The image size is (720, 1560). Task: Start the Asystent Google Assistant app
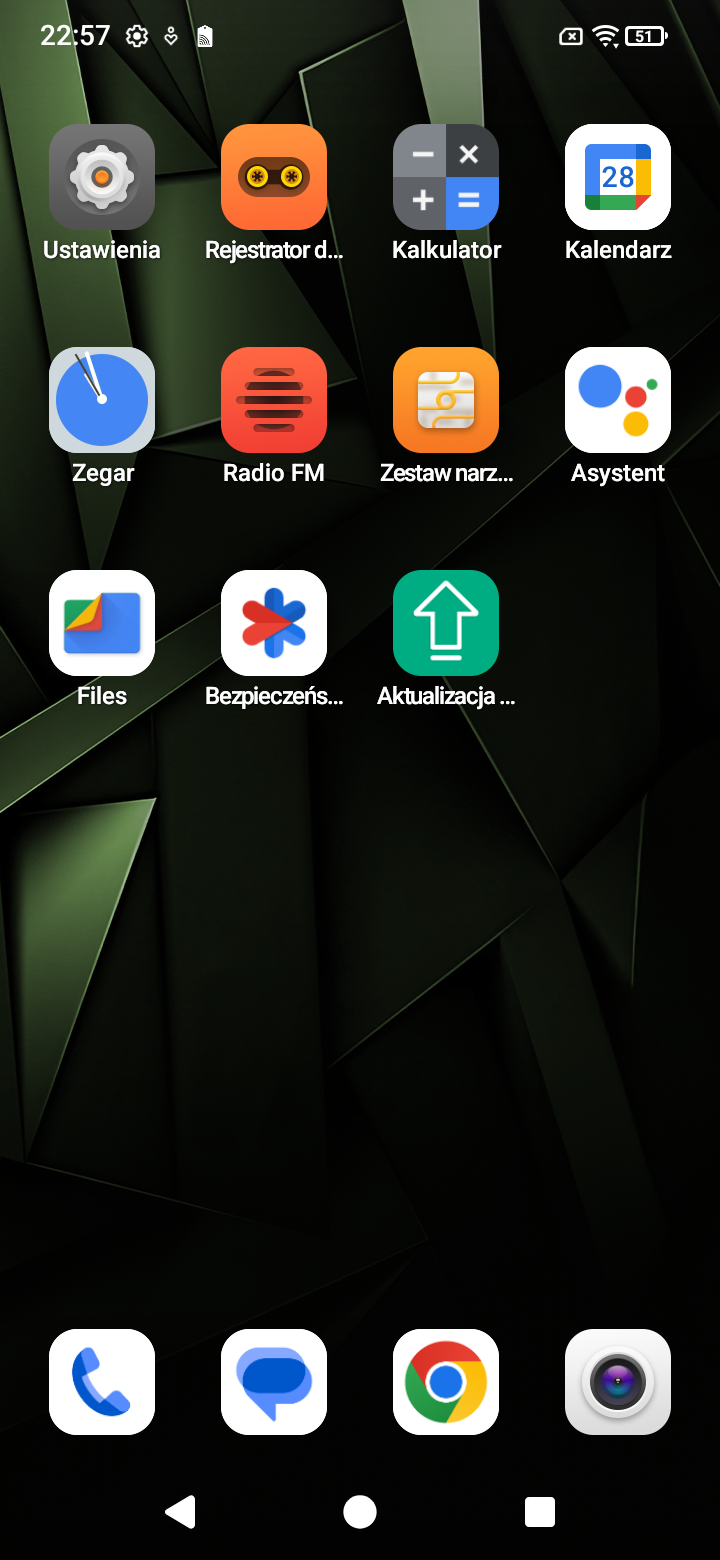(x=618, y=401)
